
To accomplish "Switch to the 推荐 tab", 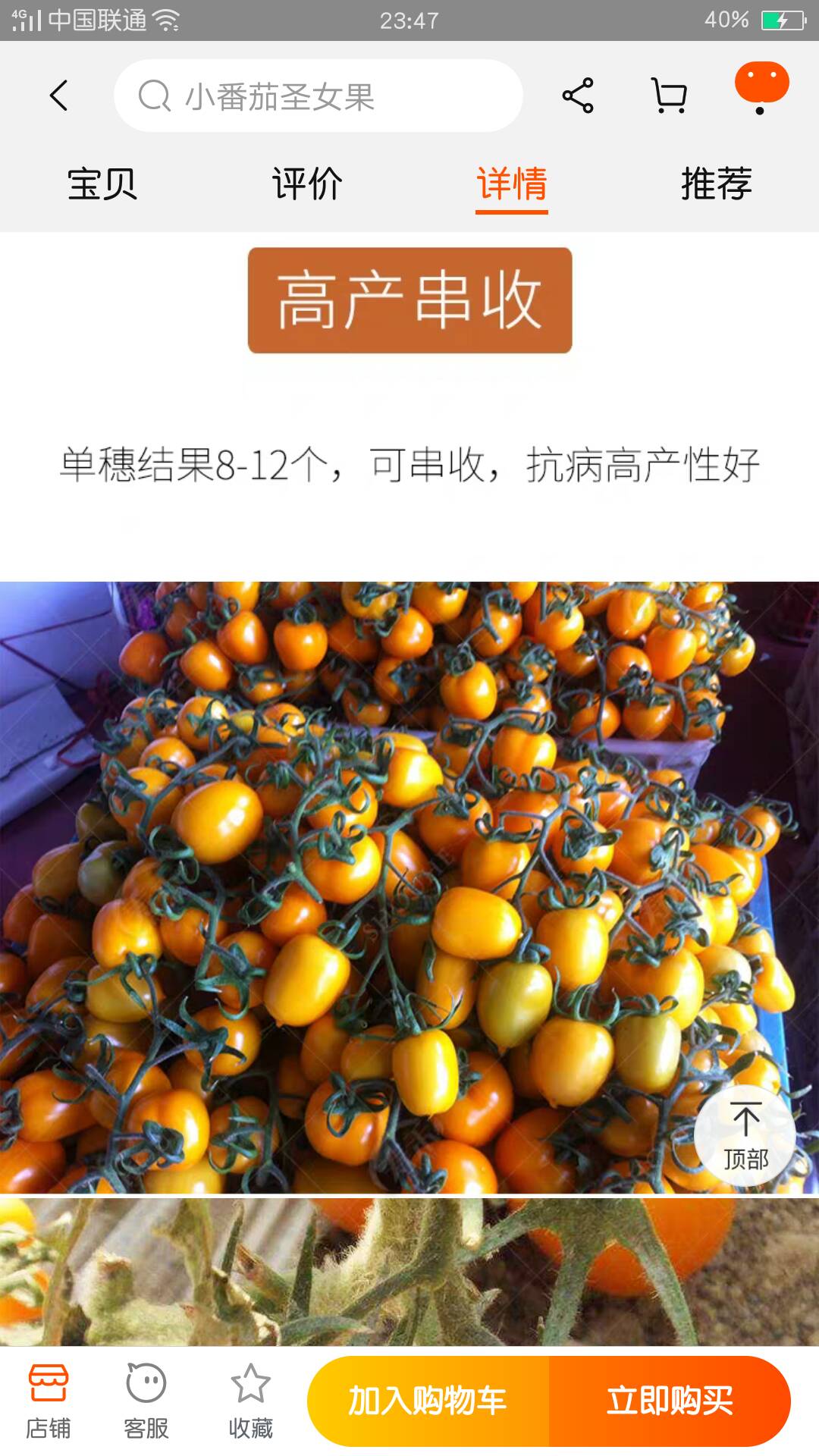I will click(717, 184).
